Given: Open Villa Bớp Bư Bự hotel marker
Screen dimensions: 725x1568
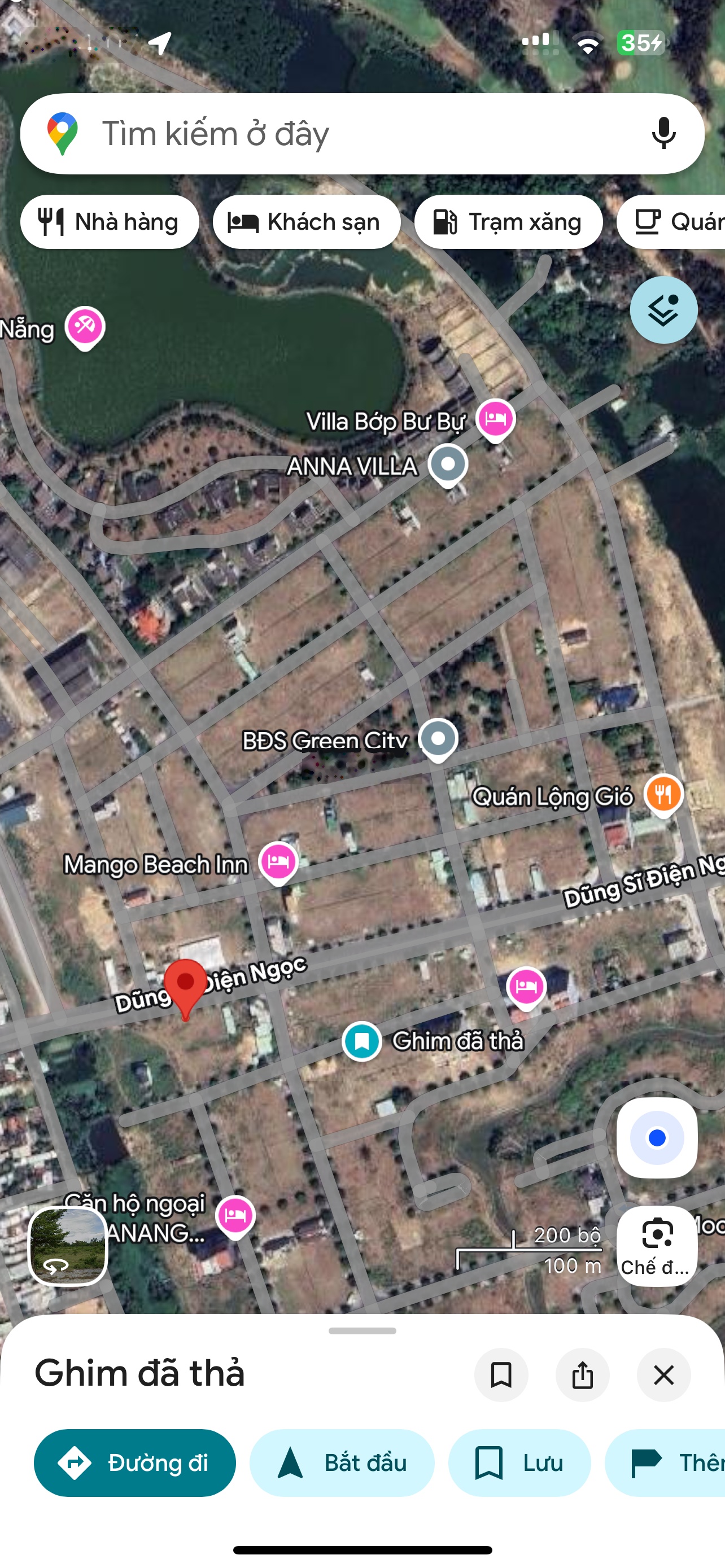Looking at the screenshot, I should point(496,419).
